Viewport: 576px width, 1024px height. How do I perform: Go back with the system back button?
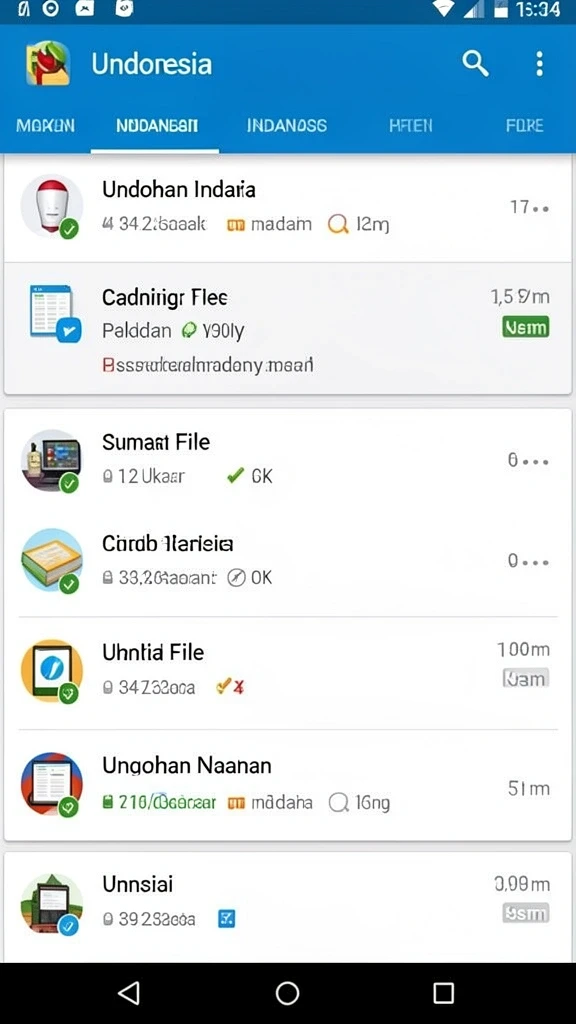129,993
